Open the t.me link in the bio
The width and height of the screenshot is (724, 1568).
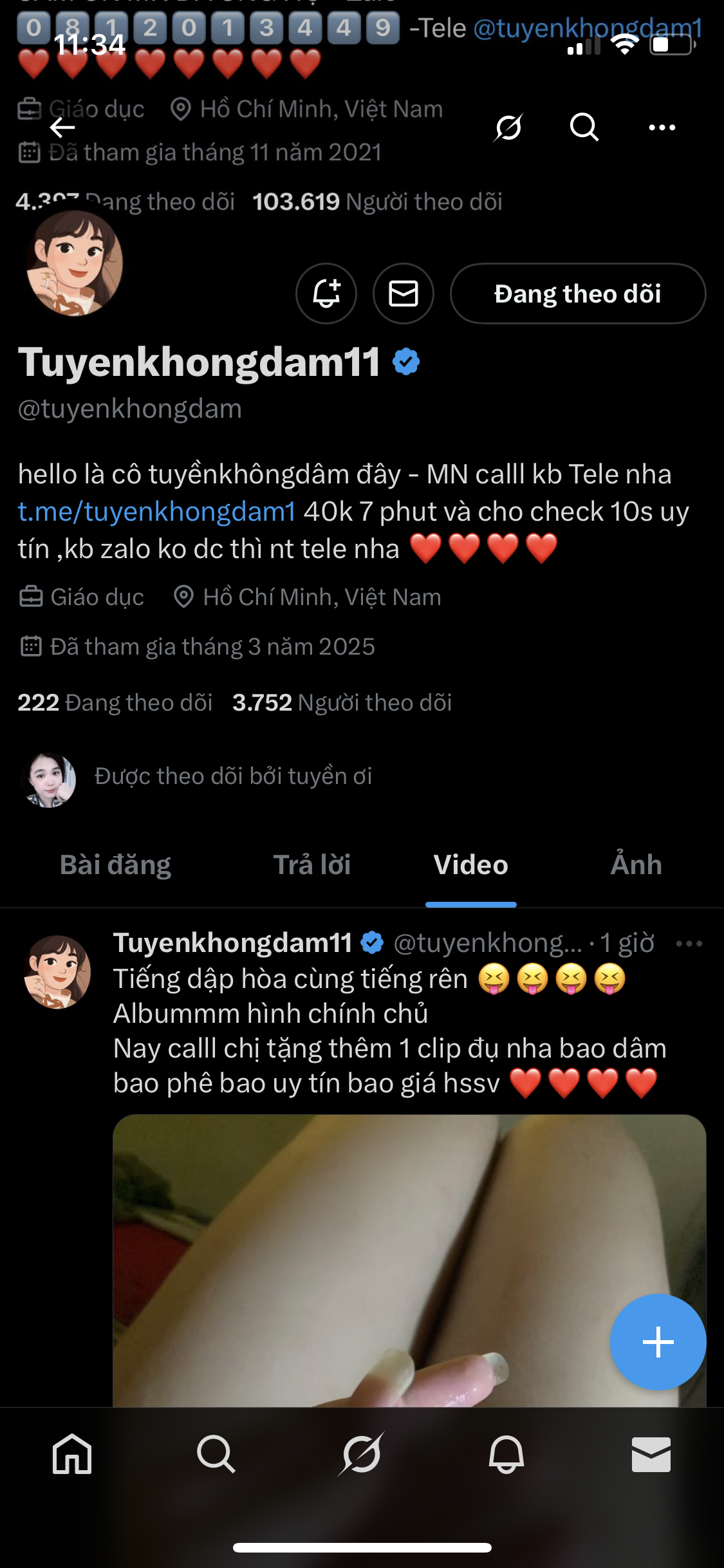156,512
